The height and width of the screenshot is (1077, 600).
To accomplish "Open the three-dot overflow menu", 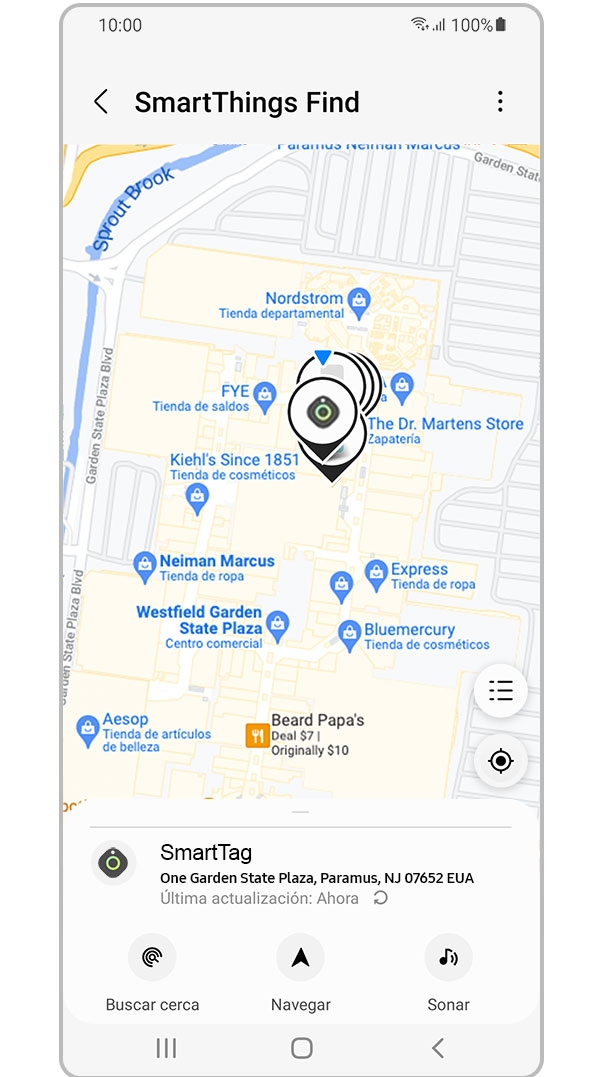I will [500, 102].
